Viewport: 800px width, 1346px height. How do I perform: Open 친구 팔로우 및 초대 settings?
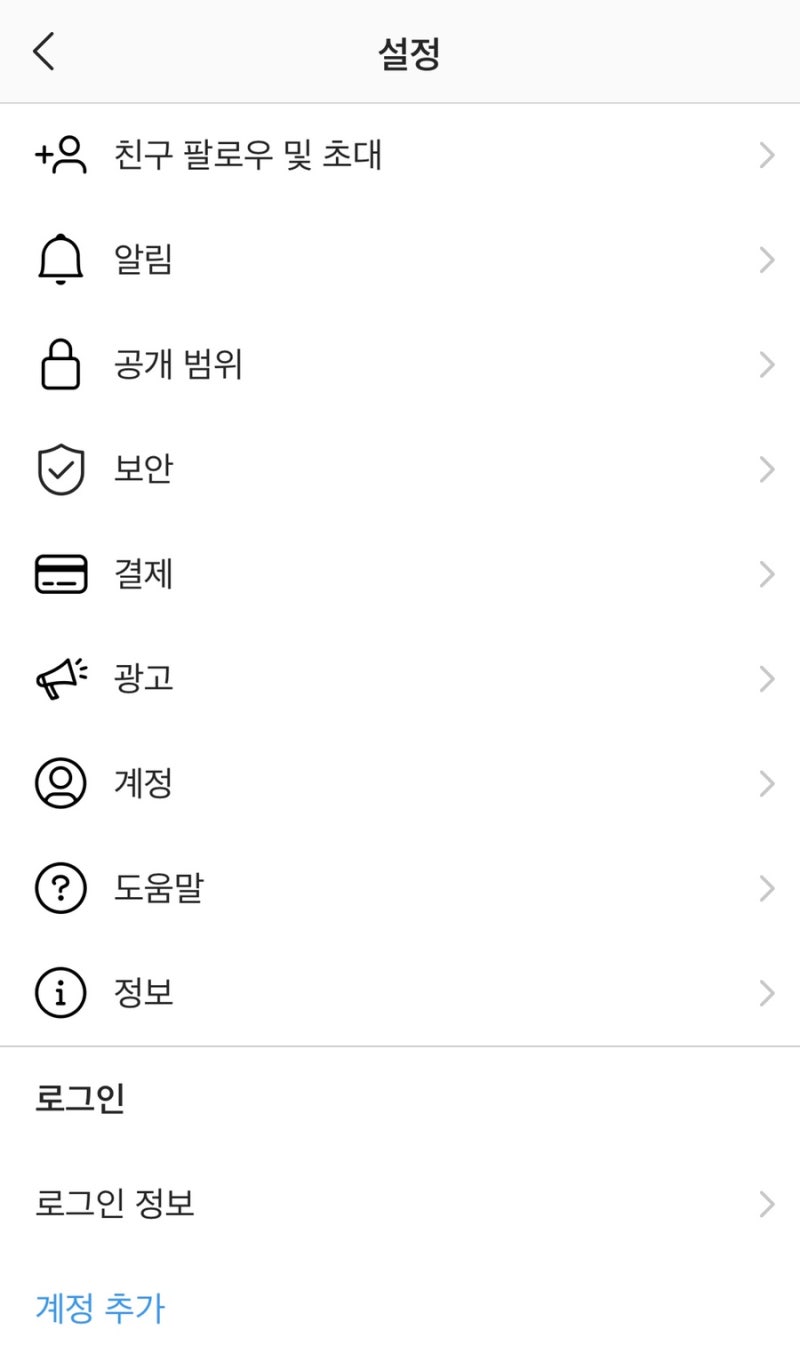tap(400, 155)
